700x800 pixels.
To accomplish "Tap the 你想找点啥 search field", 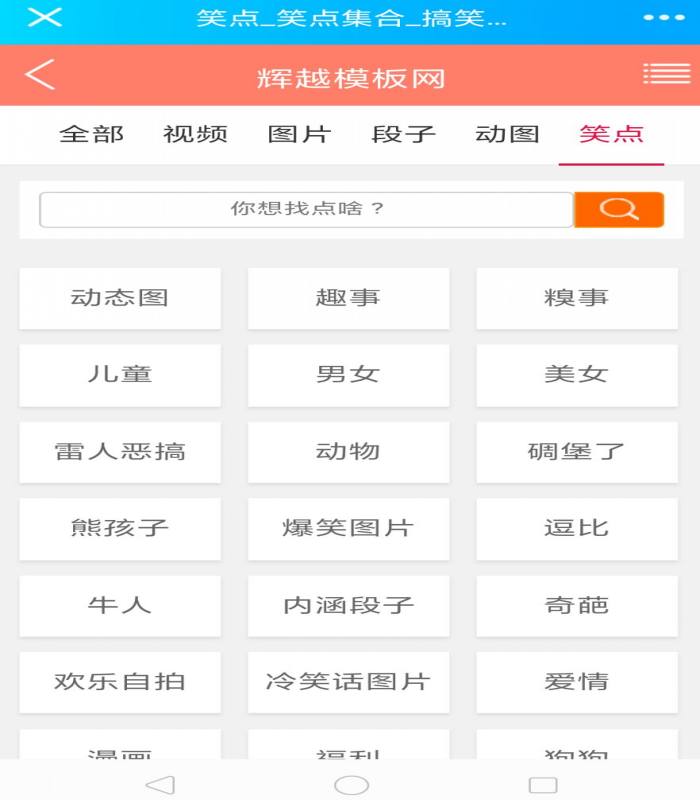I will tap(306, 209).
